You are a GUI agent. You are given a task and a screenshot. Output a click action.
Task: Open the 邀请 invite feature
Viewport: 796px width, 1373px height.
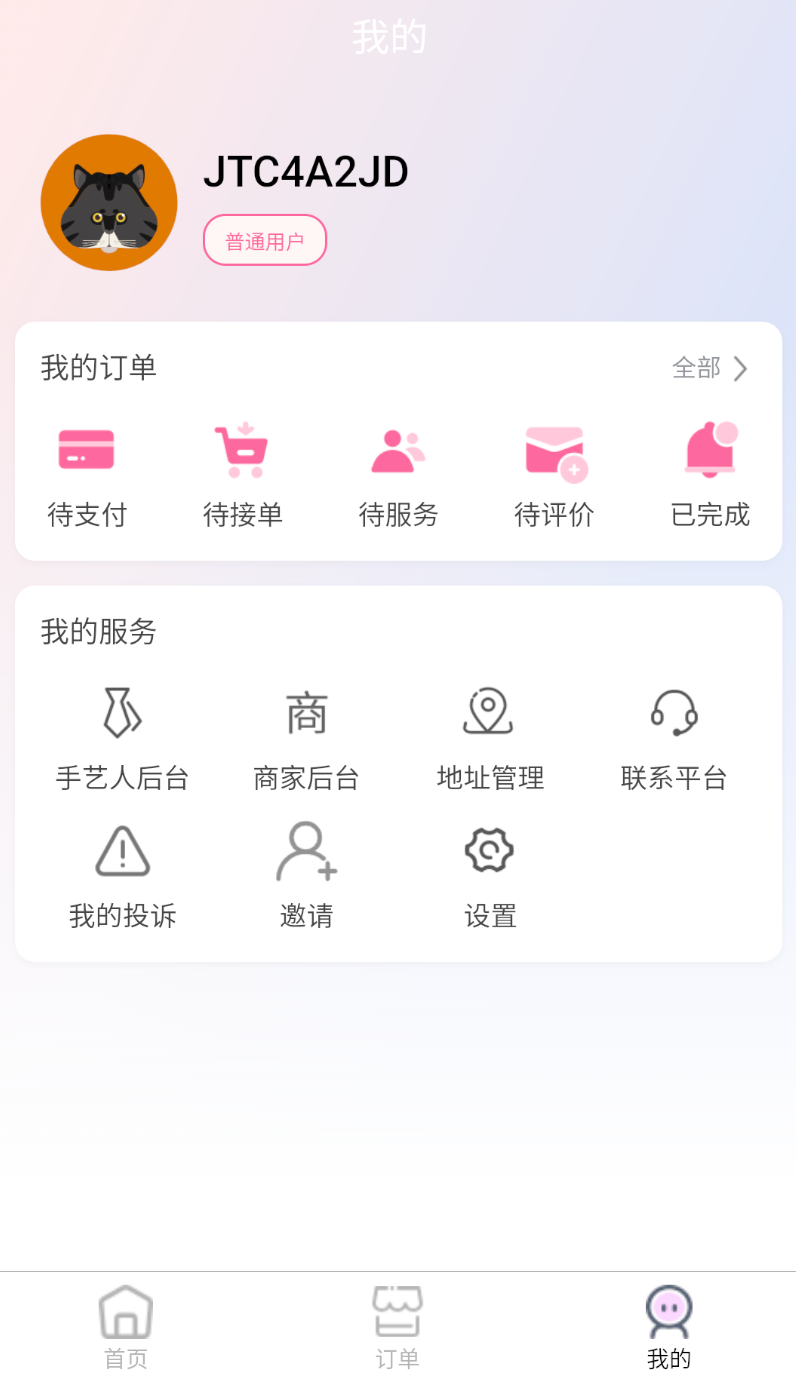(306, 875)
